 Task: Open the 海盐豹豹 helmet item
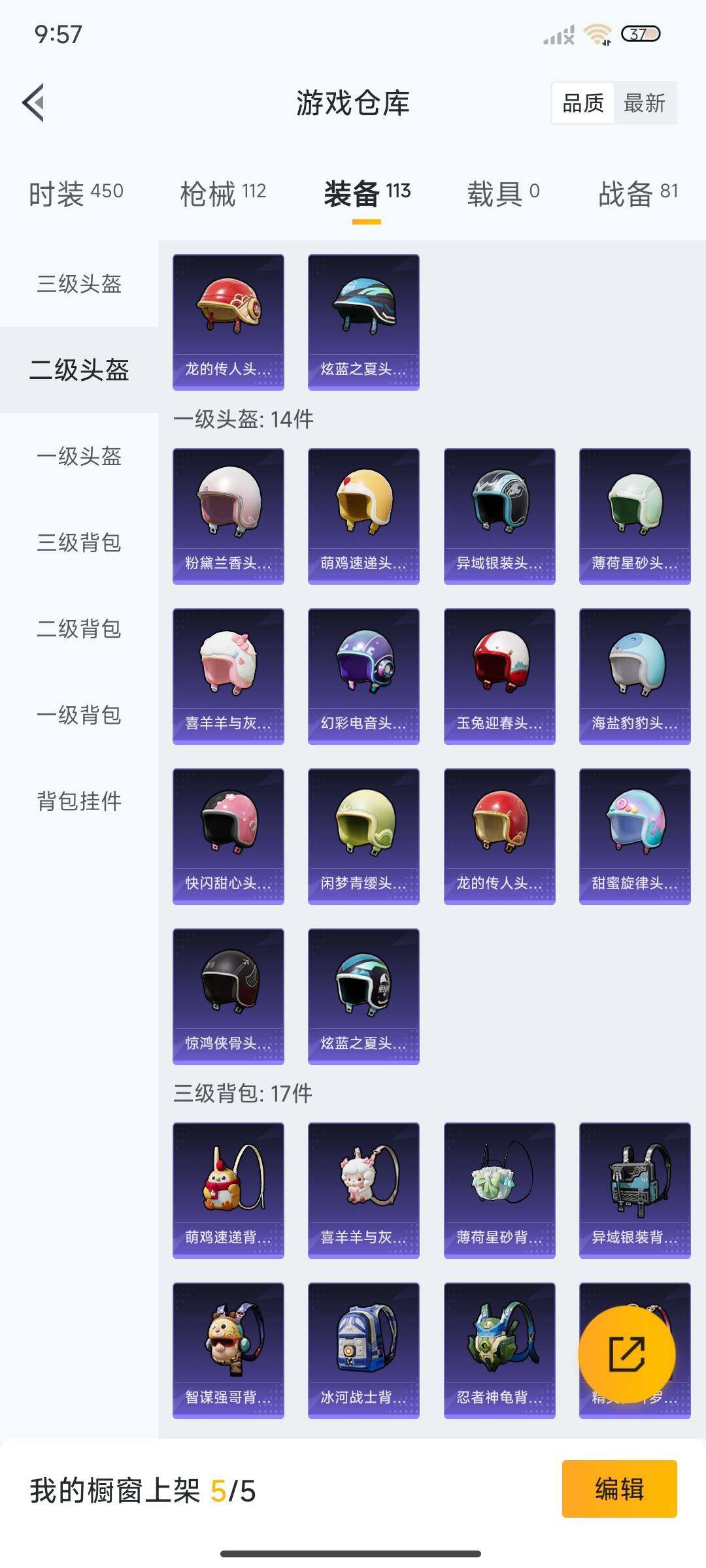635,676
